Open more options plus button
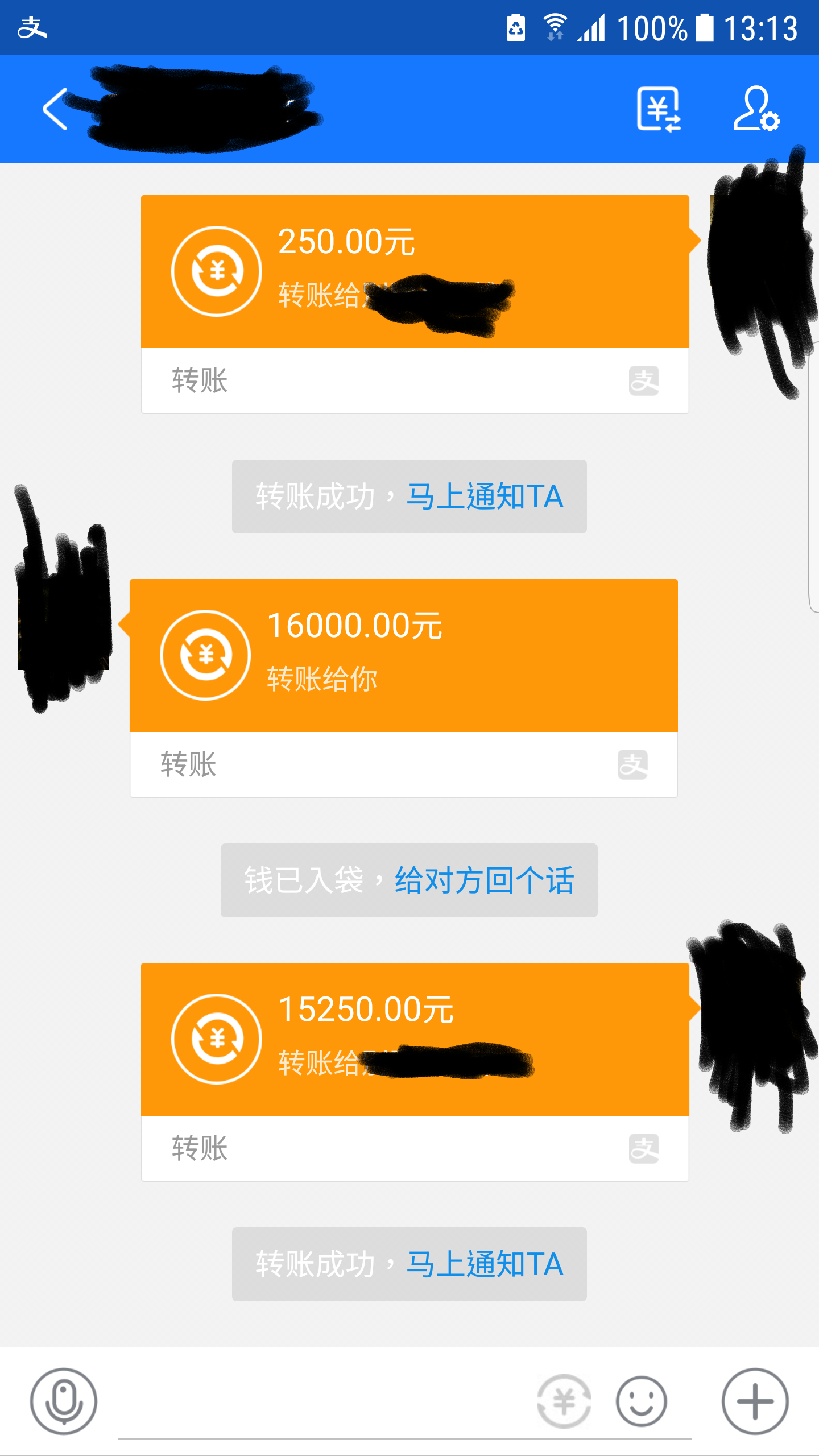 coord(755,1401)
